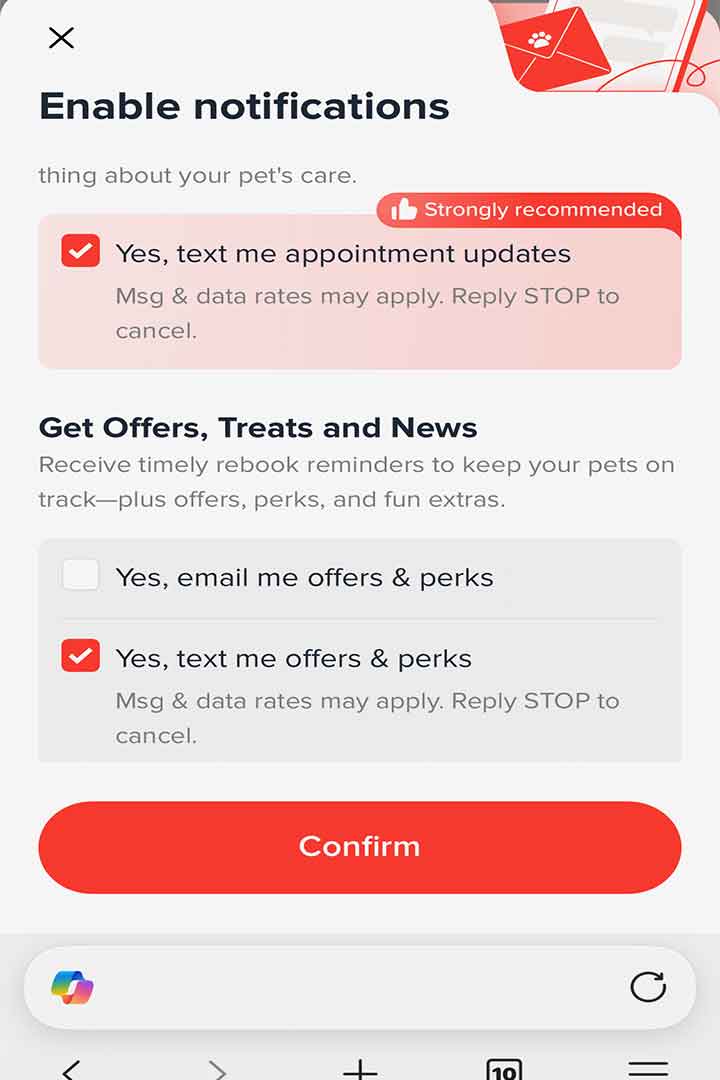Check Yes, email me offers & perks

(81, 575)
